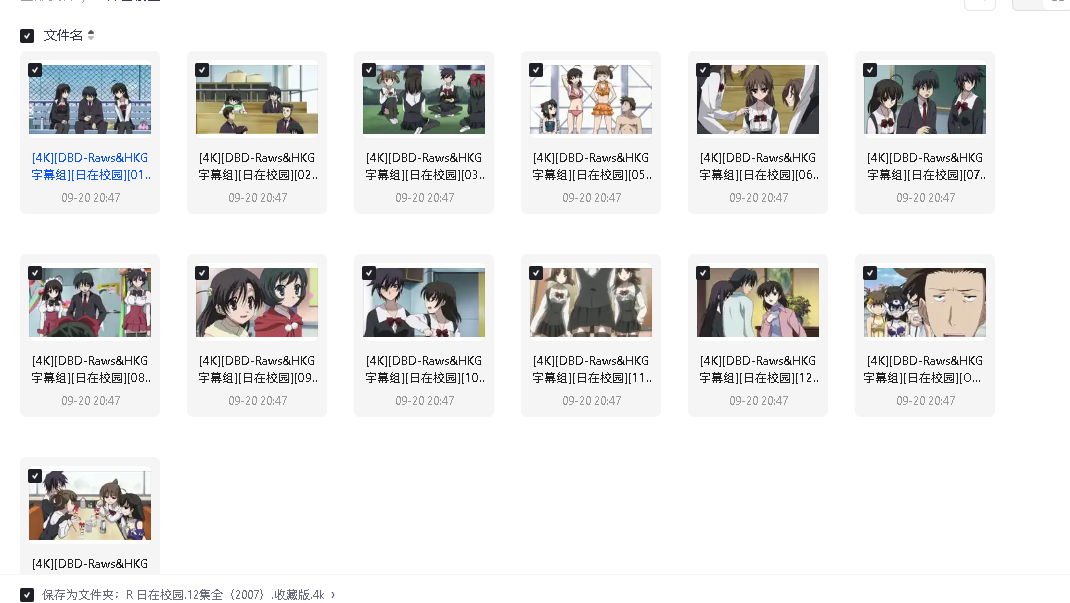Open the video file ending [10
1070x603 pixels.
[424, 303]
